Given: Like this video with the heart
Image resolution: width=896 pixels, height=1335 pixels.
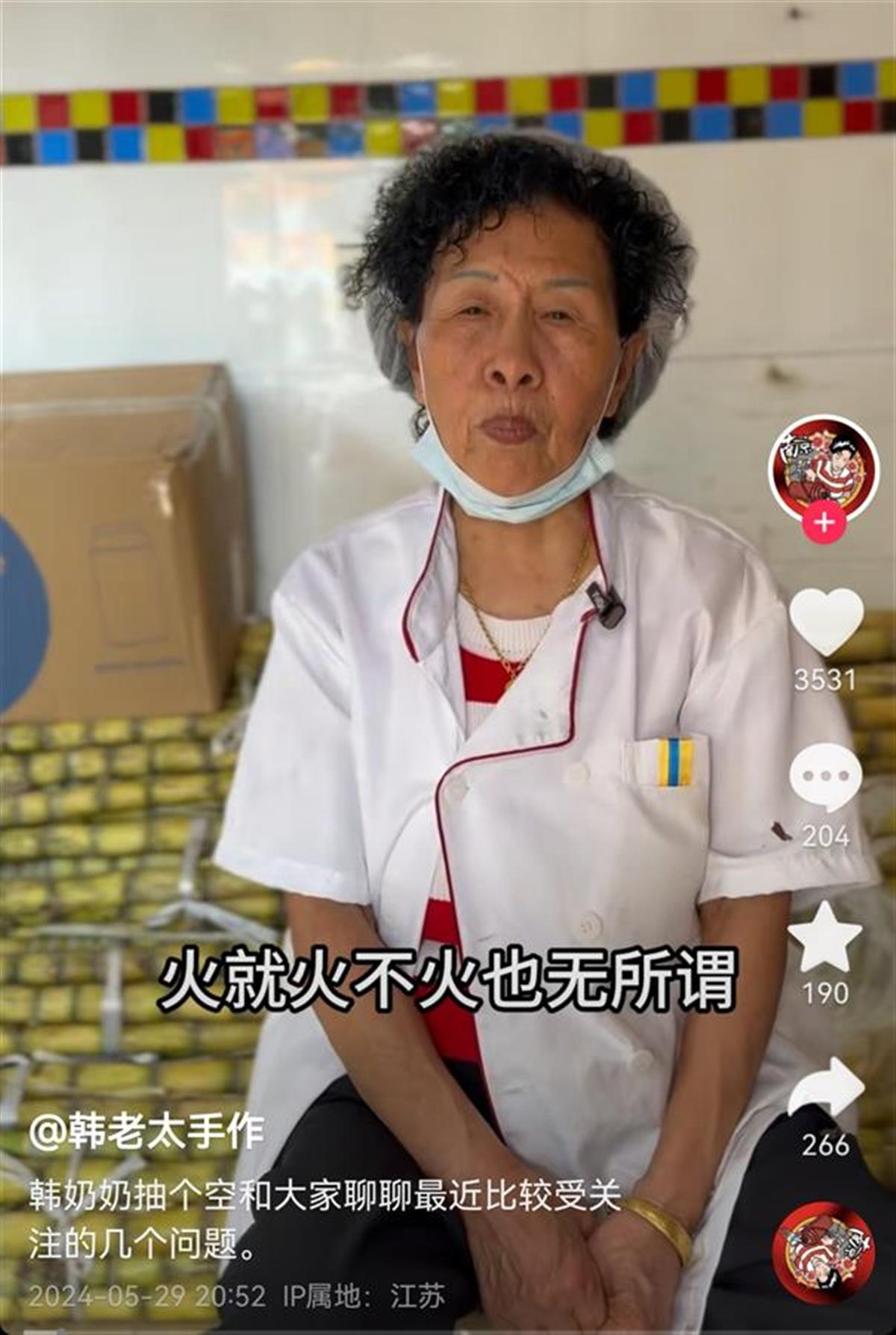Looking at the screenshot, I should [x=825, y=620].
